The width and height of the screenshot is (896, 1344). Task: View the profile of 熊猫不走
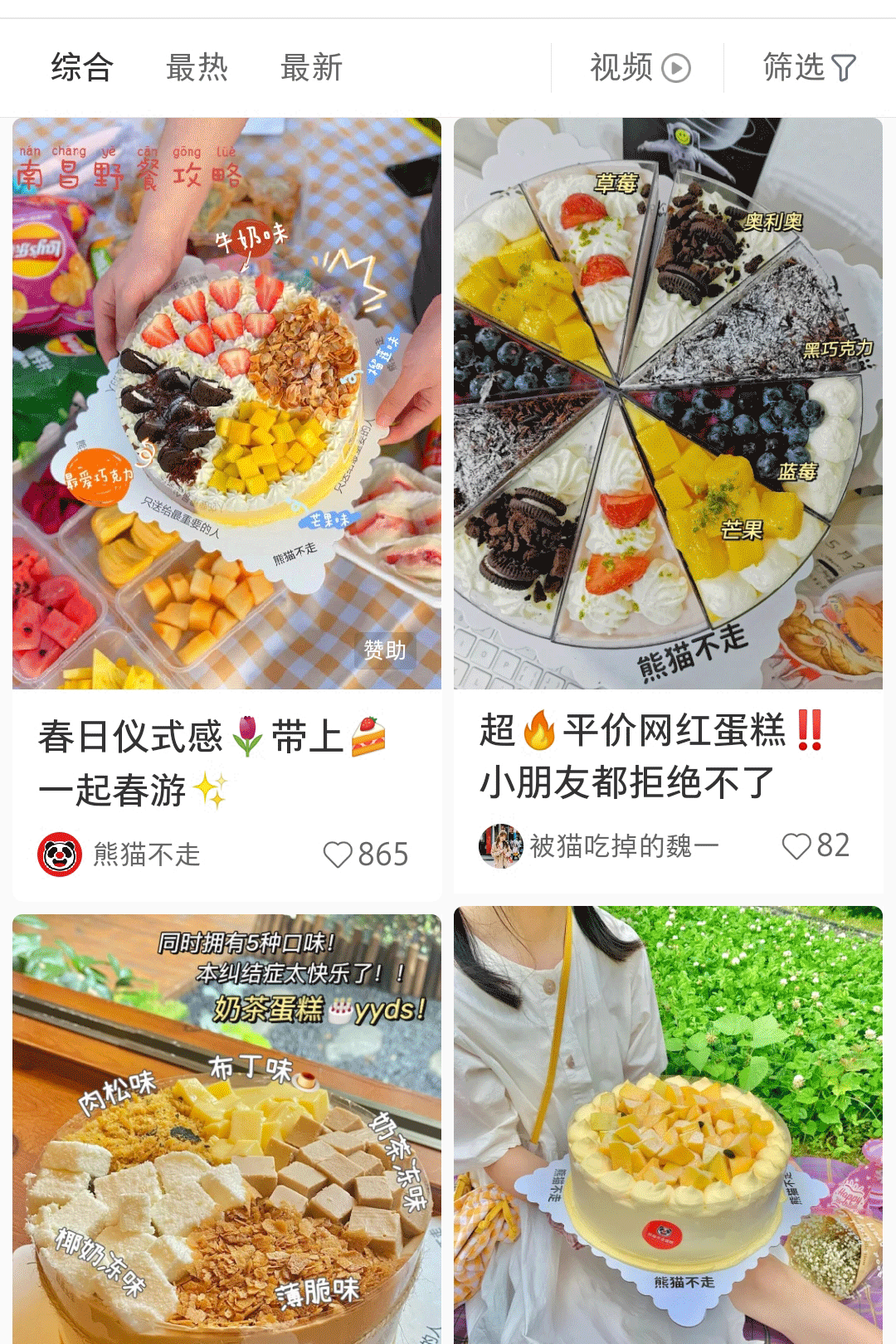pyautogui.click(x=60, y=855)
